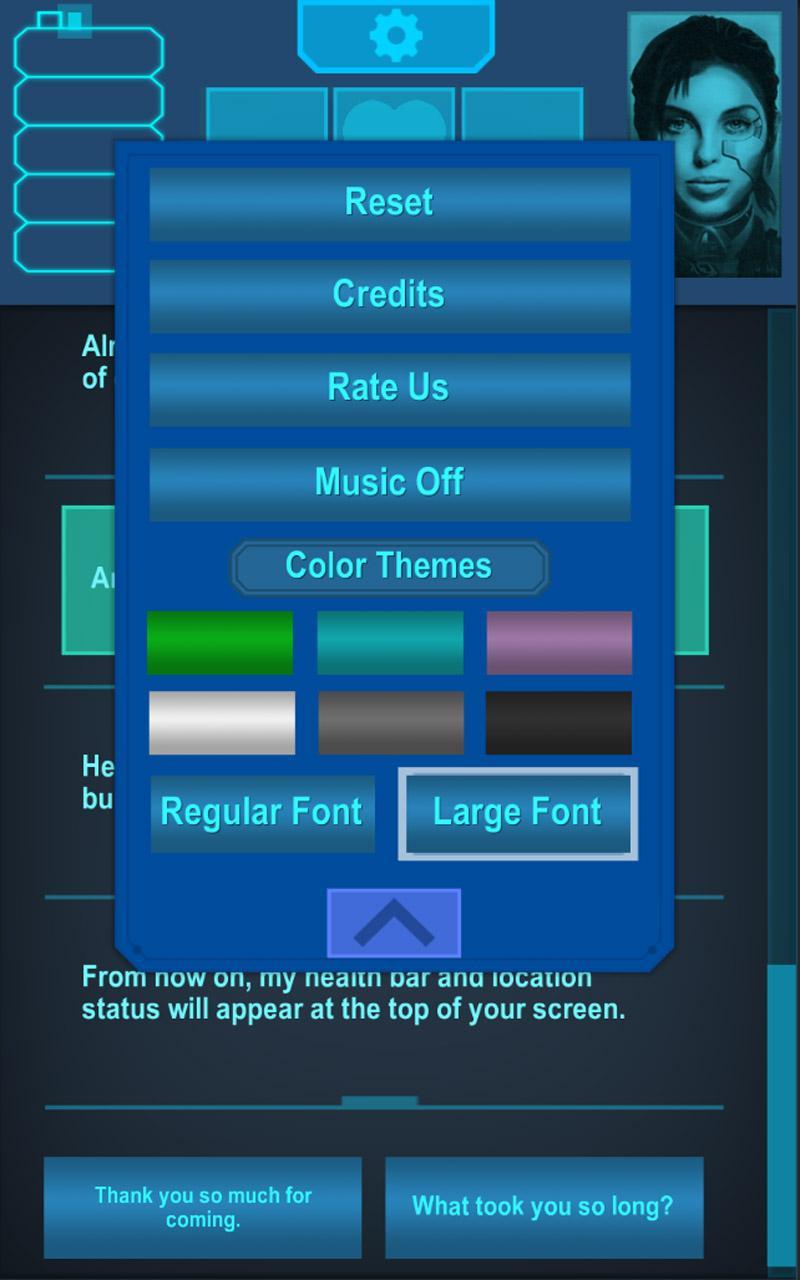Pick the purple color theme swatch

tap(559, 643)
